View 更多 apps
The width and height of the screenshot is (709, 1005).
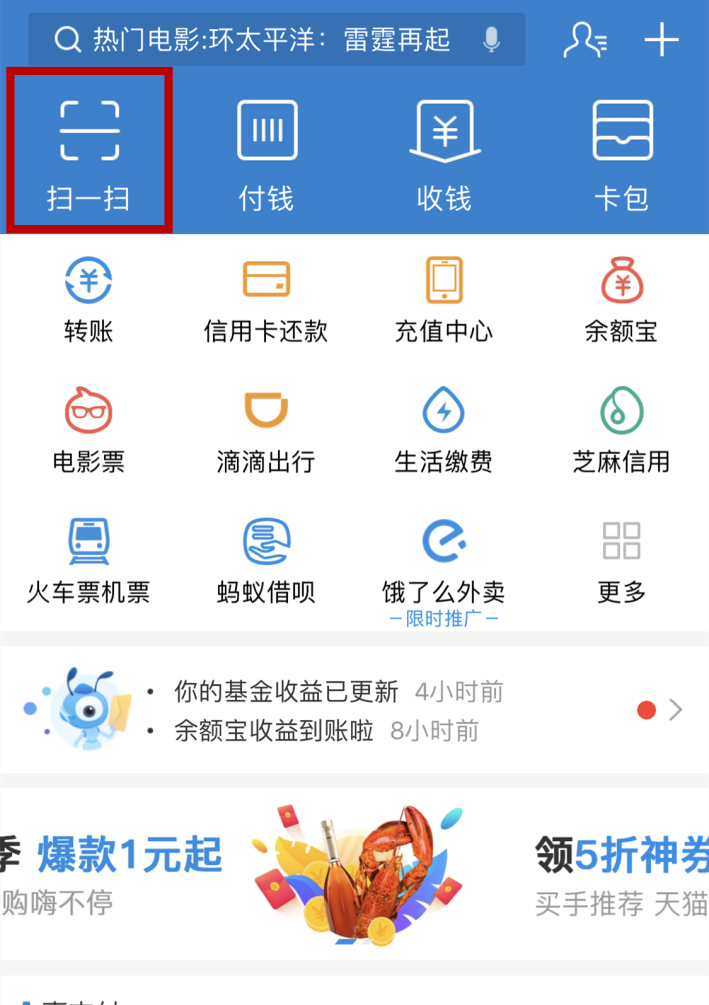point(621,560)
